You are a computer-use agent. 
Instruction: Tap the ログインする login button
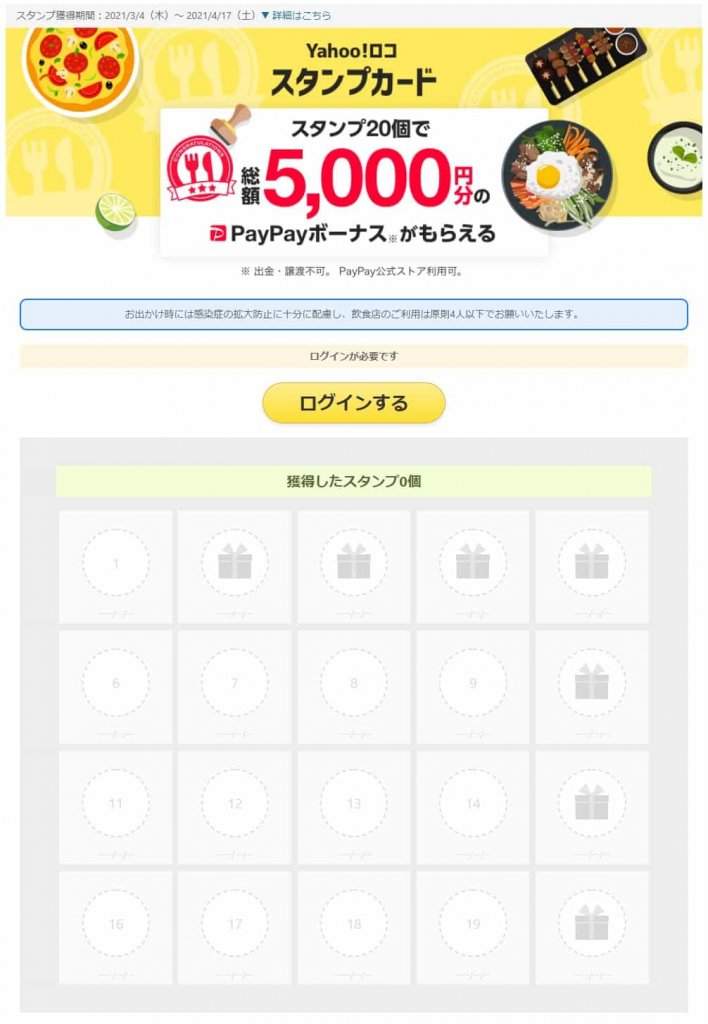pyautogui.click(x=353, y=403)
